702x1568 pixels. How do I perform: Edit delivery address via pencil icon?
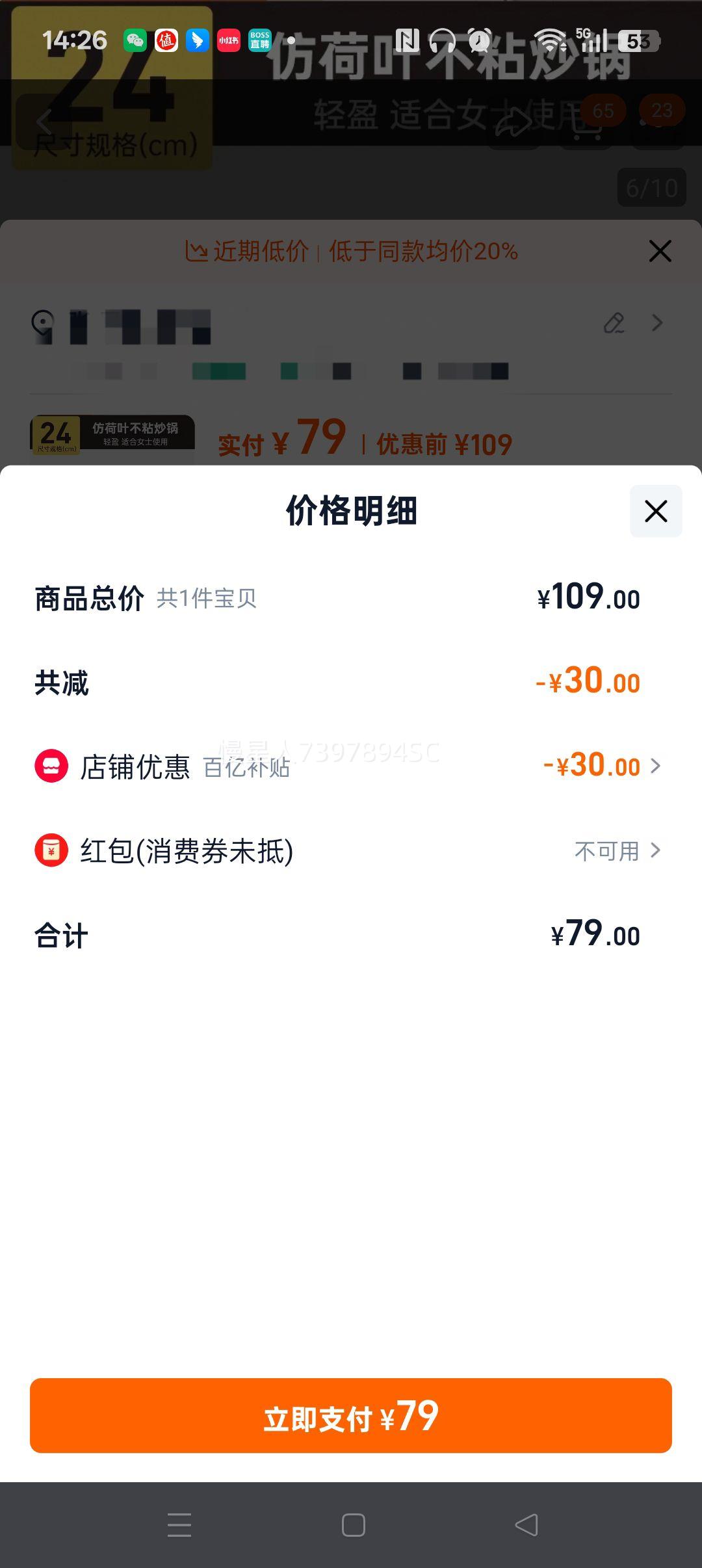[x=614, y=323]
